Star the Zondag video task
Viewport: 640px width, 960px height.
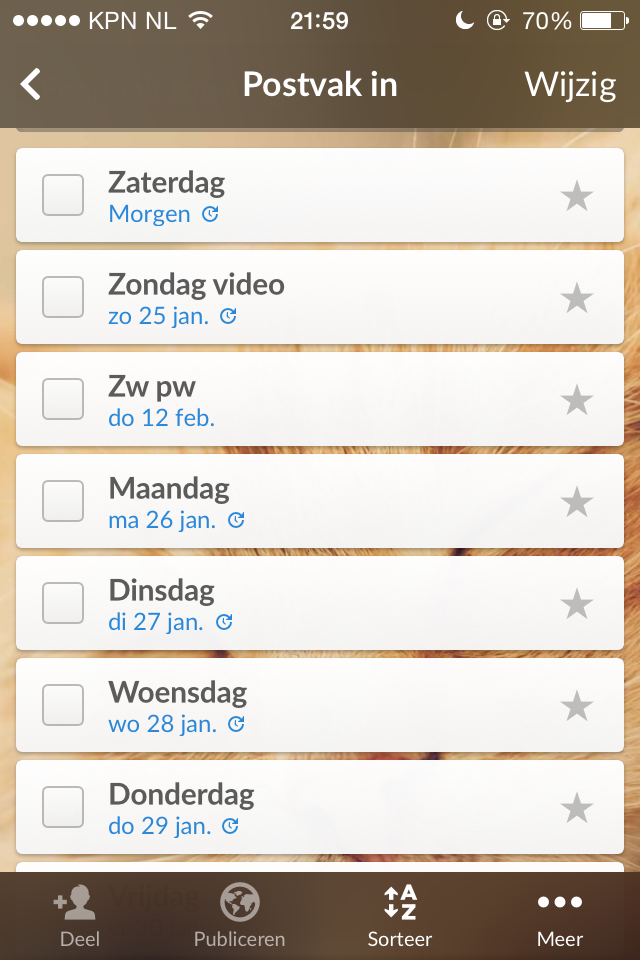tap(577, 298)
